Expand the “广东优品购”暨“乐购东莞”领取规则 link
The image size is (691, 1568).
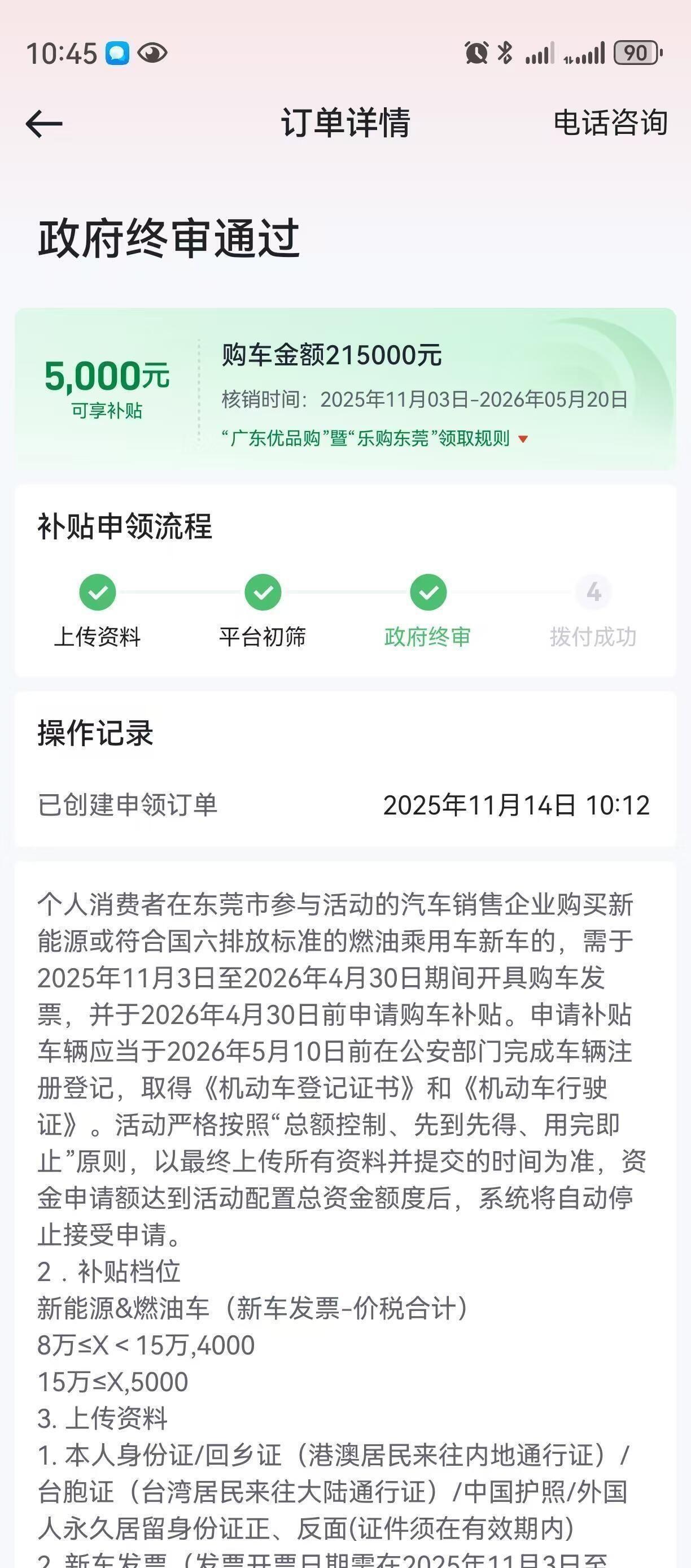375,438
